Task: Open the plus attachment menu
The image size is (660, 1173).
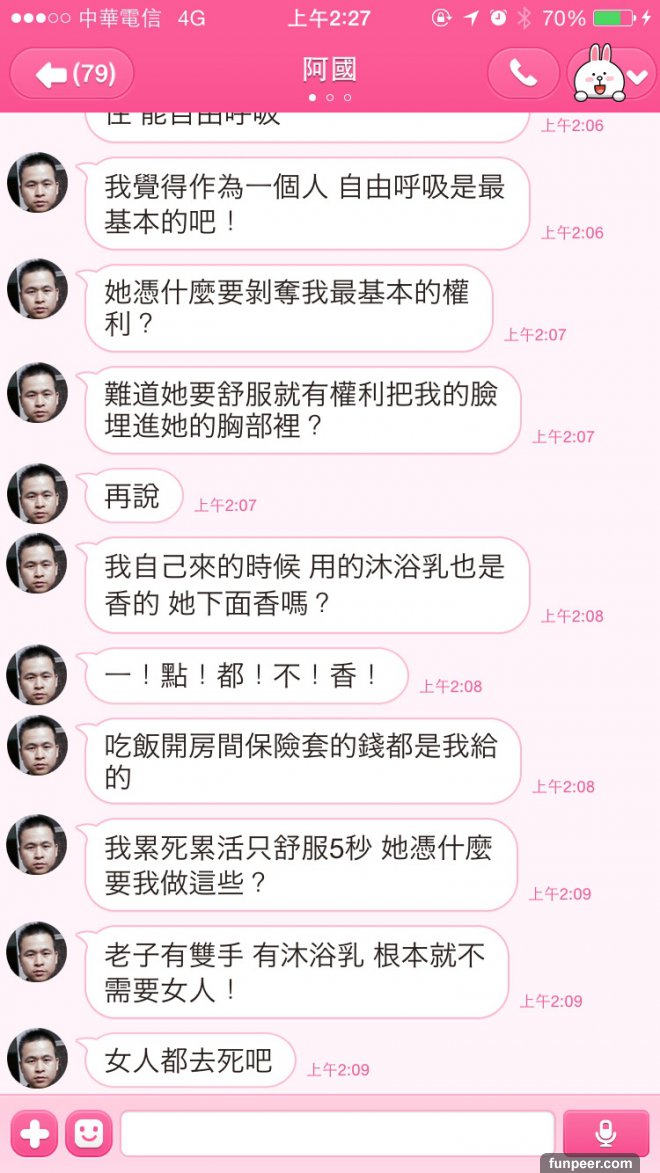Action: click(34, 1133)
